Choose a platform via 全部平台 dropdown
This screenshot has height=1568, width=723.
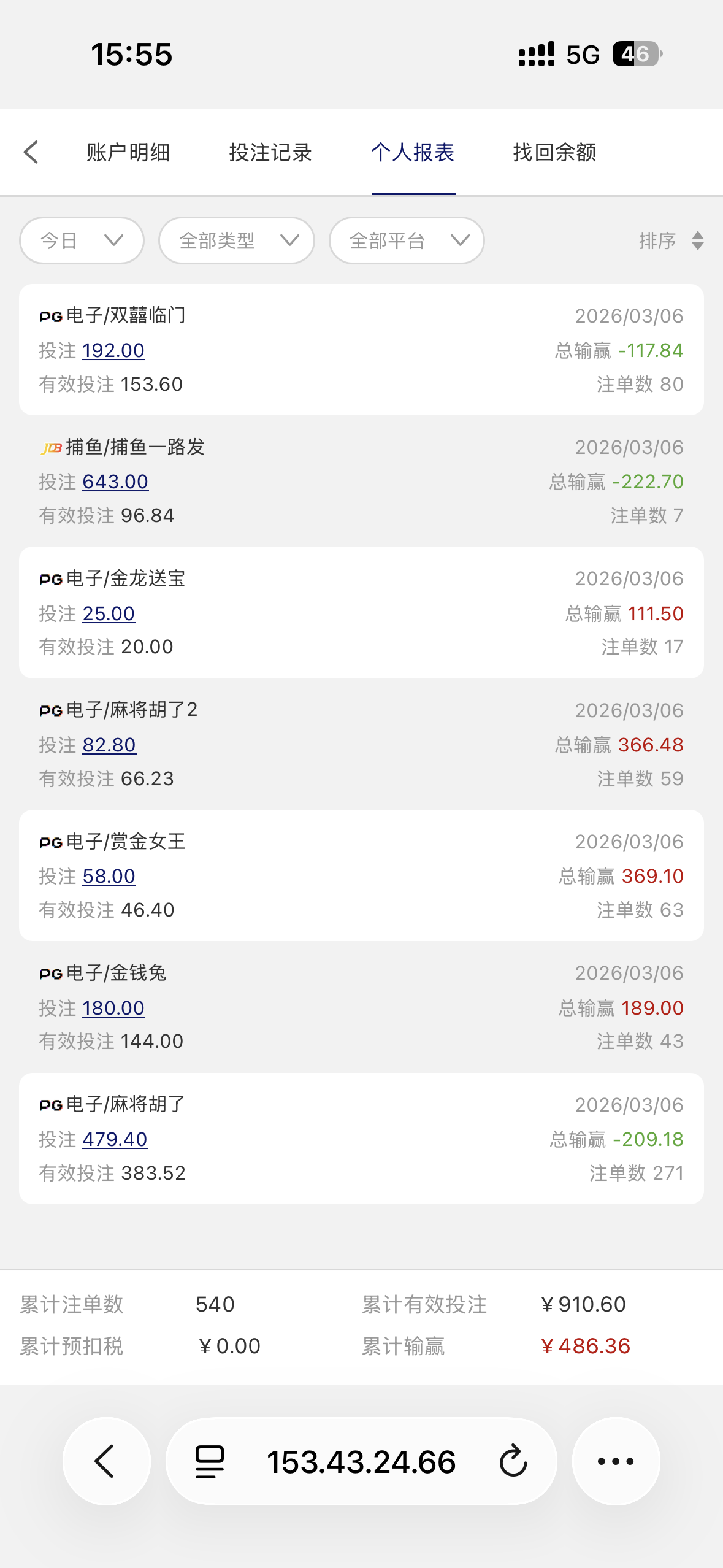407,240
